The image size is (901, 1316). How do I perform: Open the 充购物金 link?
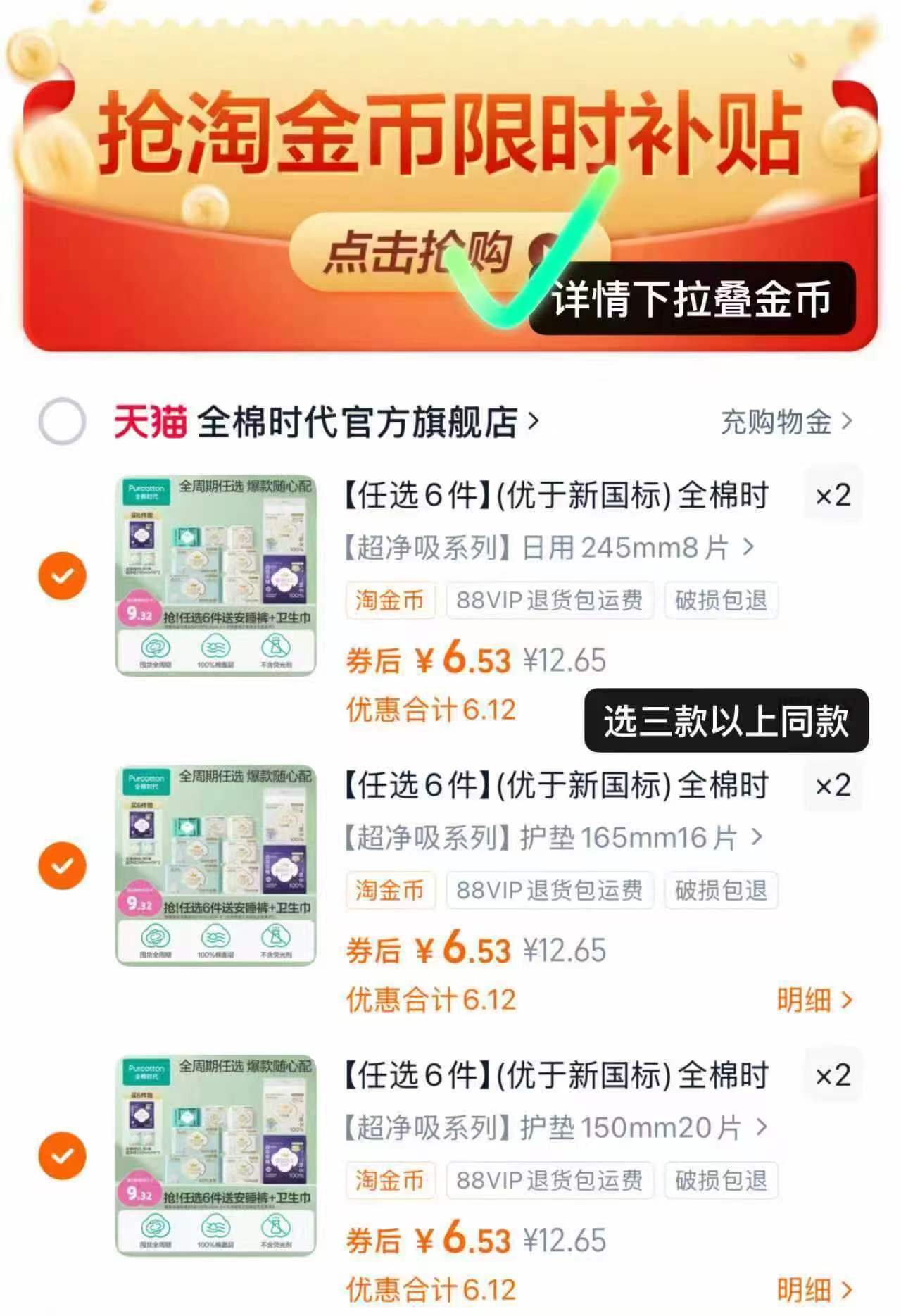(x=778, y=420)
